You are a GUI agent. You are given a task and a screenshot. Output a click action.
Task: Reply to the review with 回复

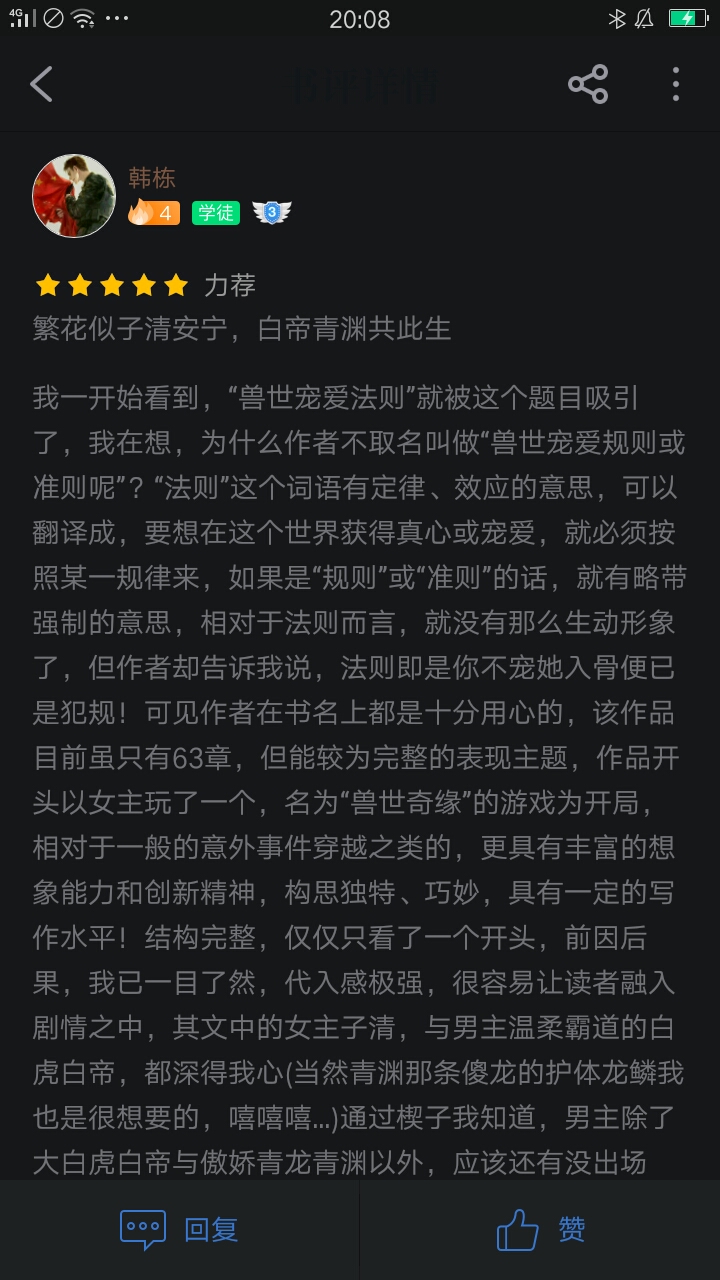coord(180,1229)
